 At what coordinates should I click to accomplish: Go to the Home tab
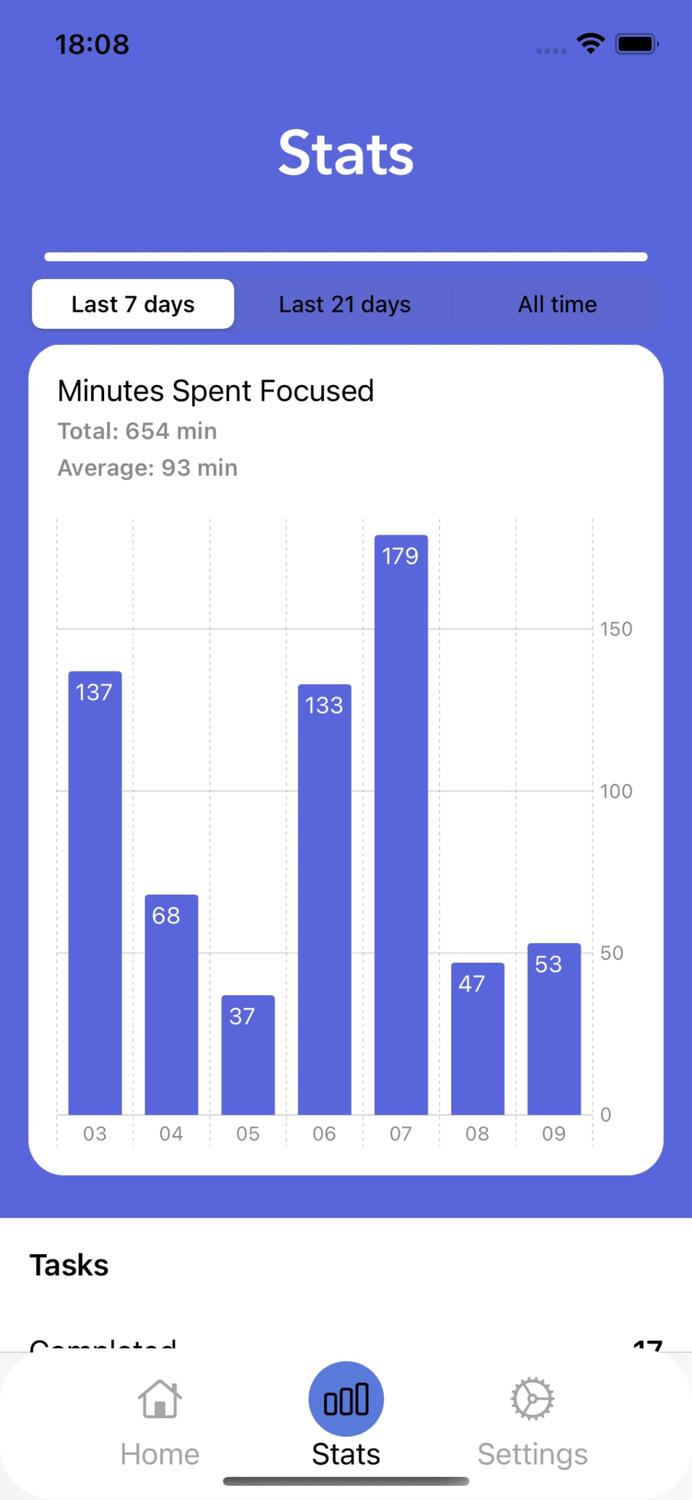pyautogui.click(x=160, y=1420)
